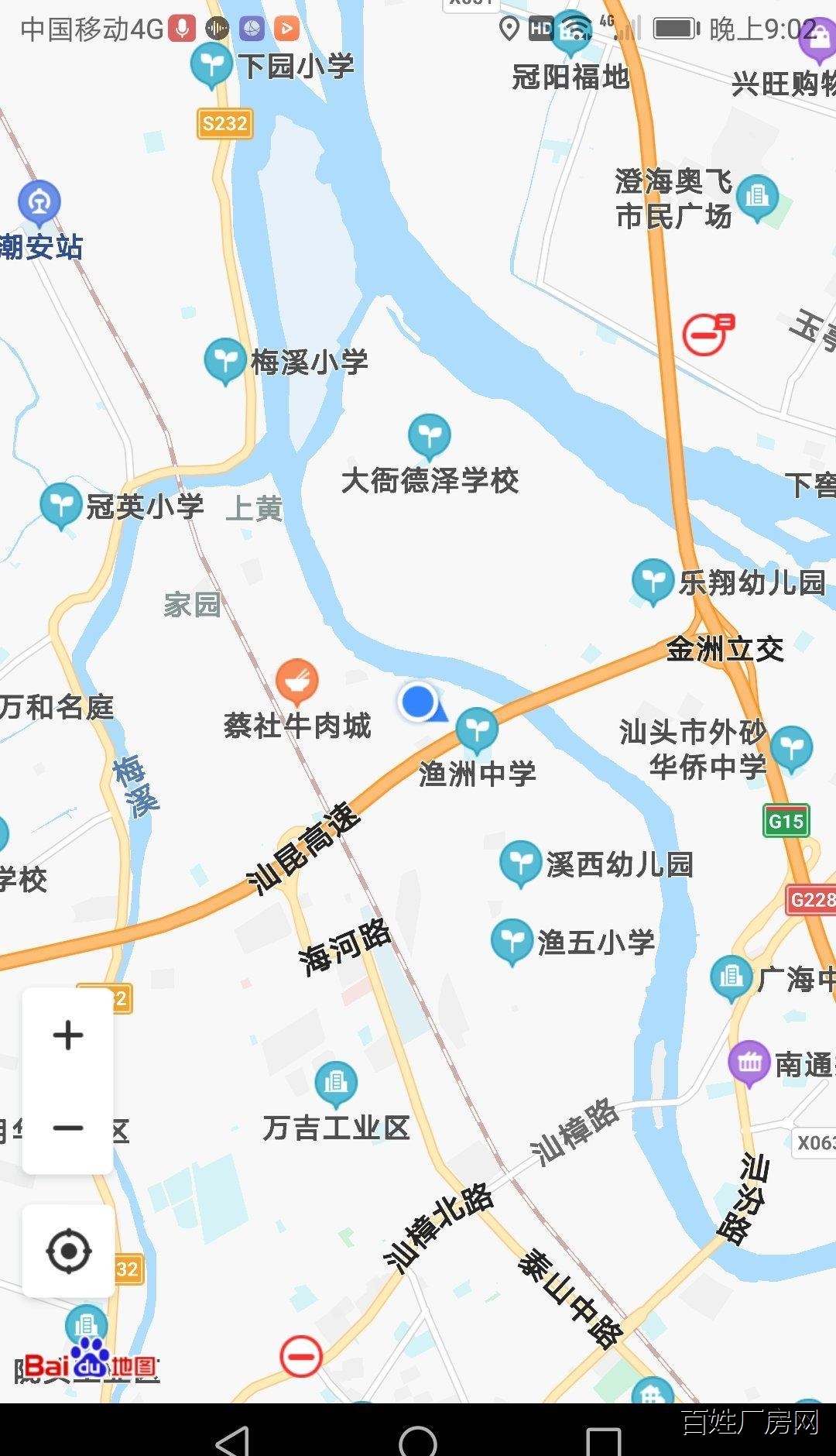
Task: Select the 渔五小学 school pin
Action: (512, 943)
